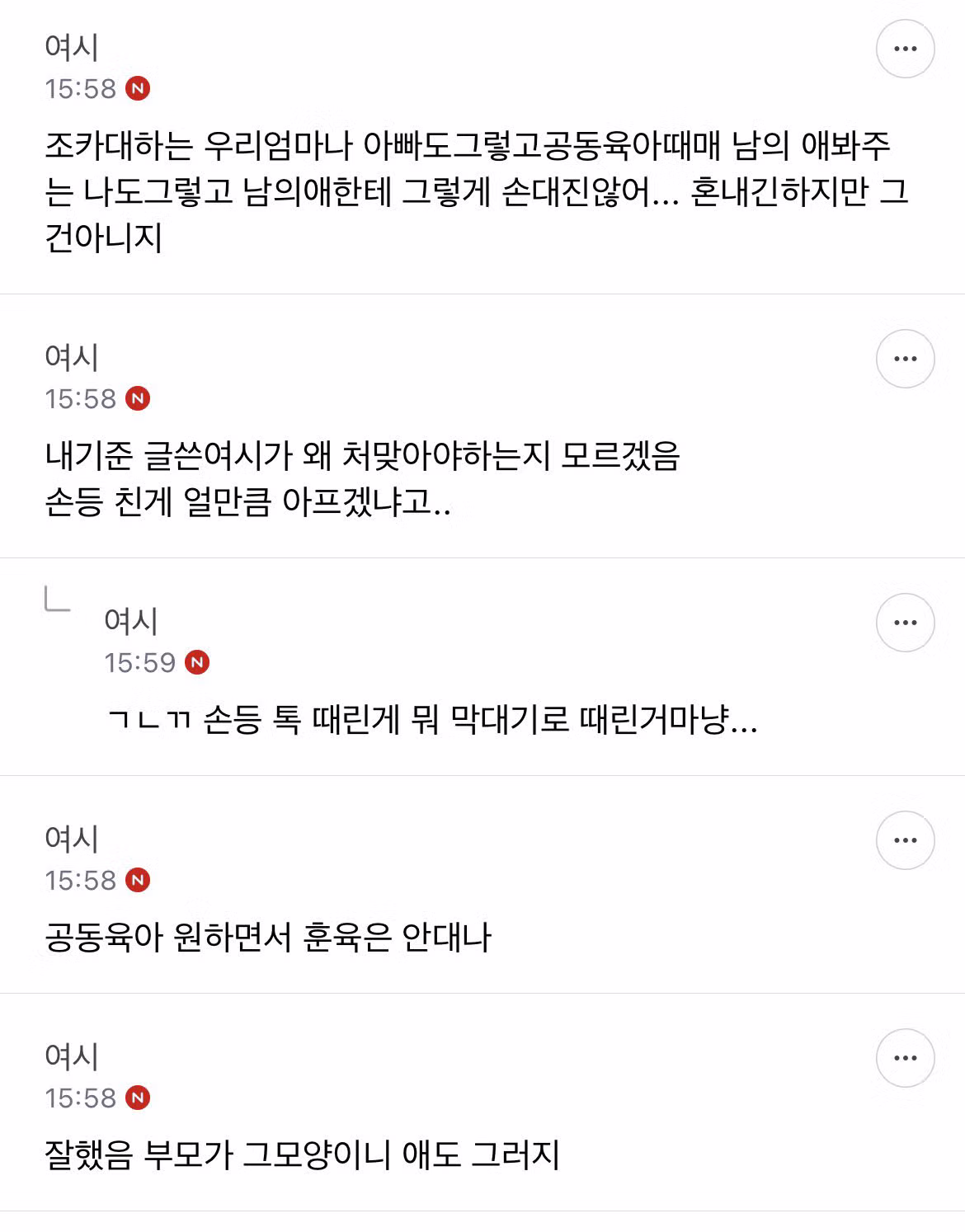This screenshot has height=1232, width=965.
Task: Click the 15:58 timestamp on the second comment
Action: [80, 397]
